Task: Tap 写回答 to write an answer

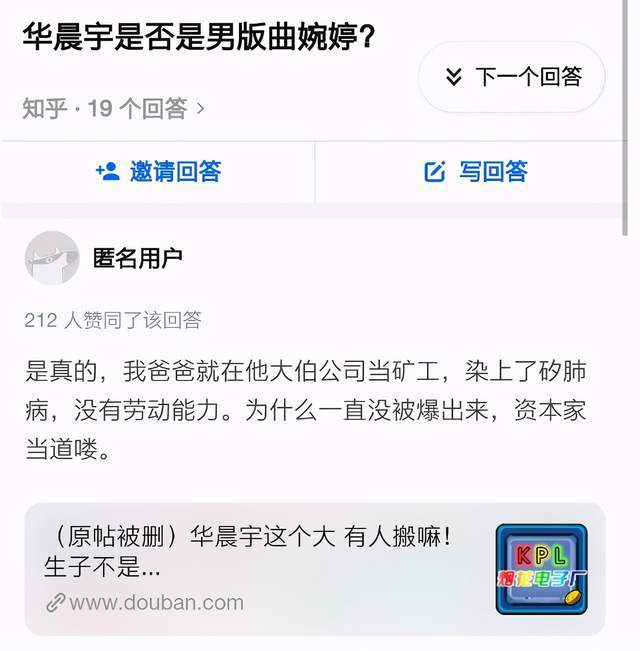Action: point(476,172)
